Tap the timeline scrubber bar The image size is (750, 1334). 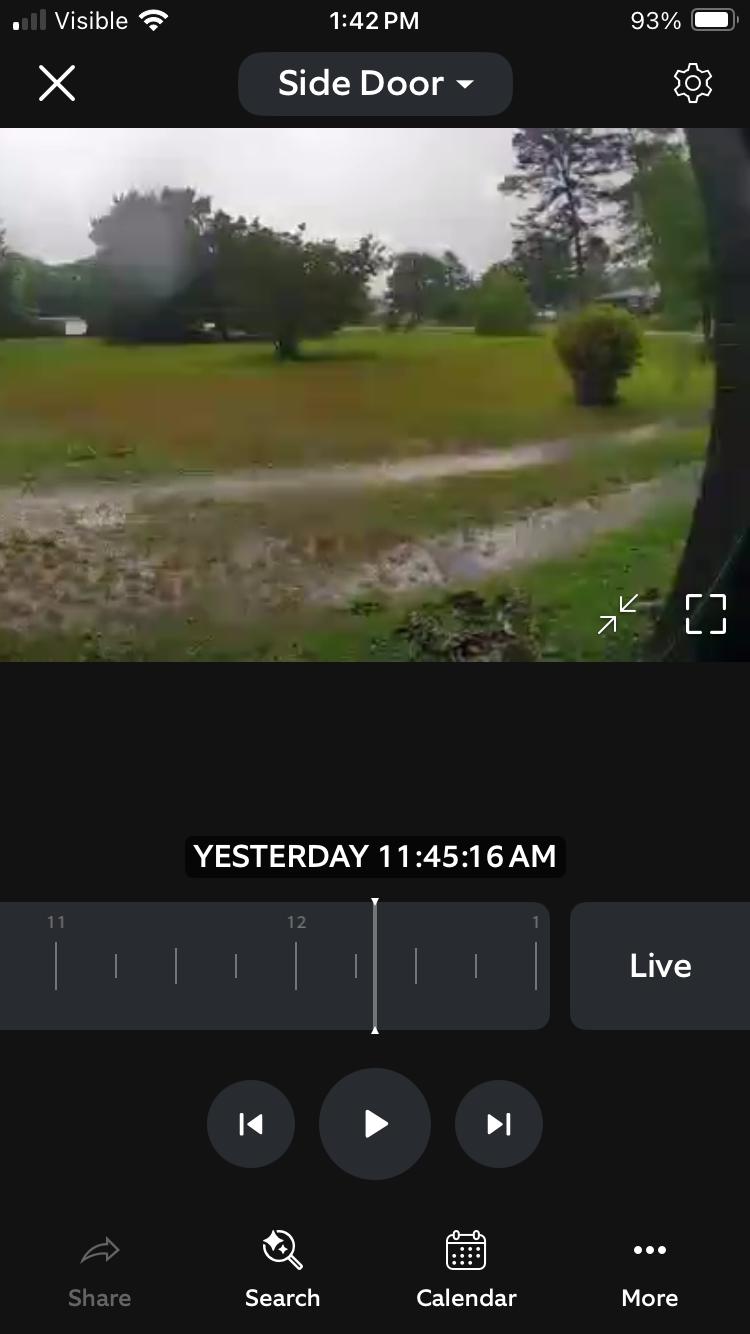coord(274,966)
